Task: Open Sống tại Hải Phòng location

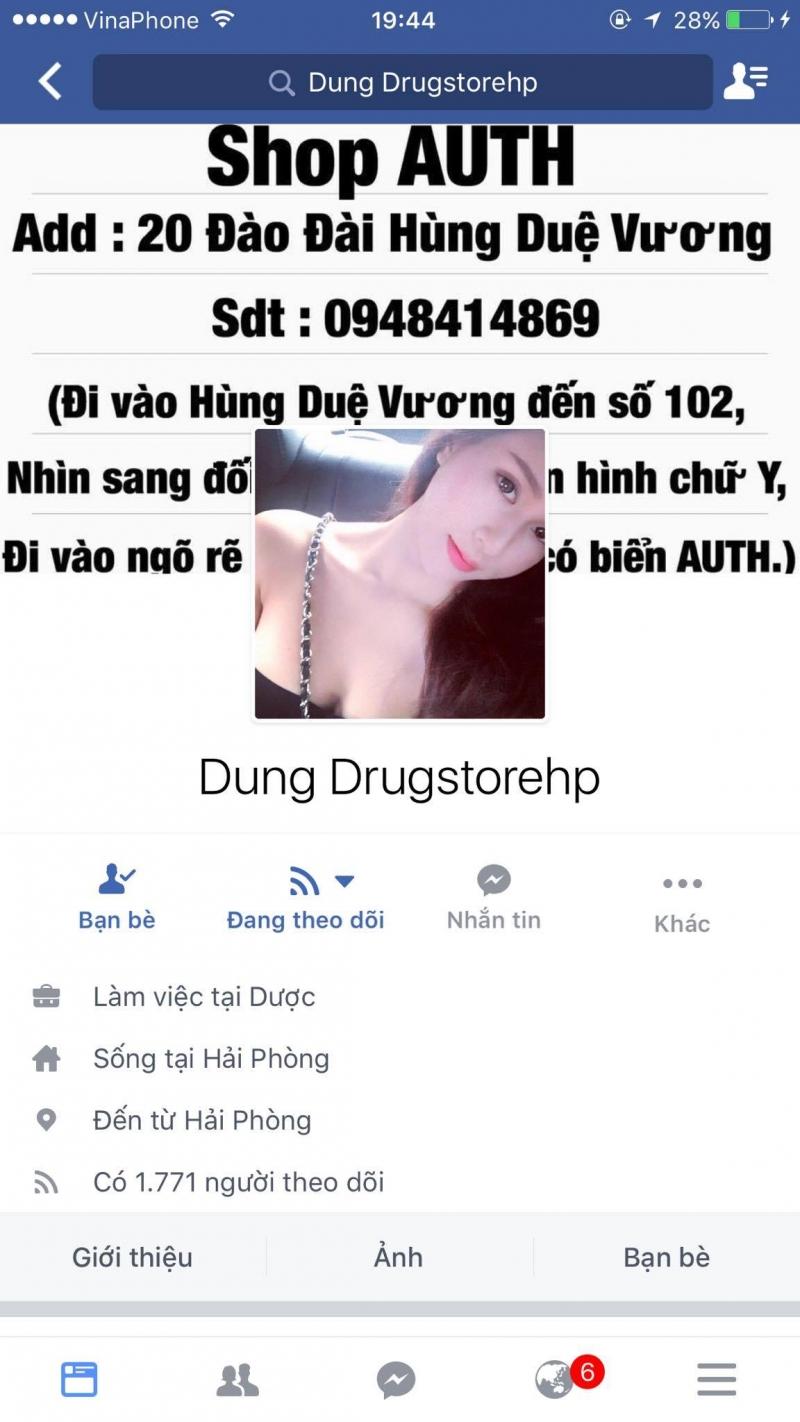Action: tap(211, 1059)
